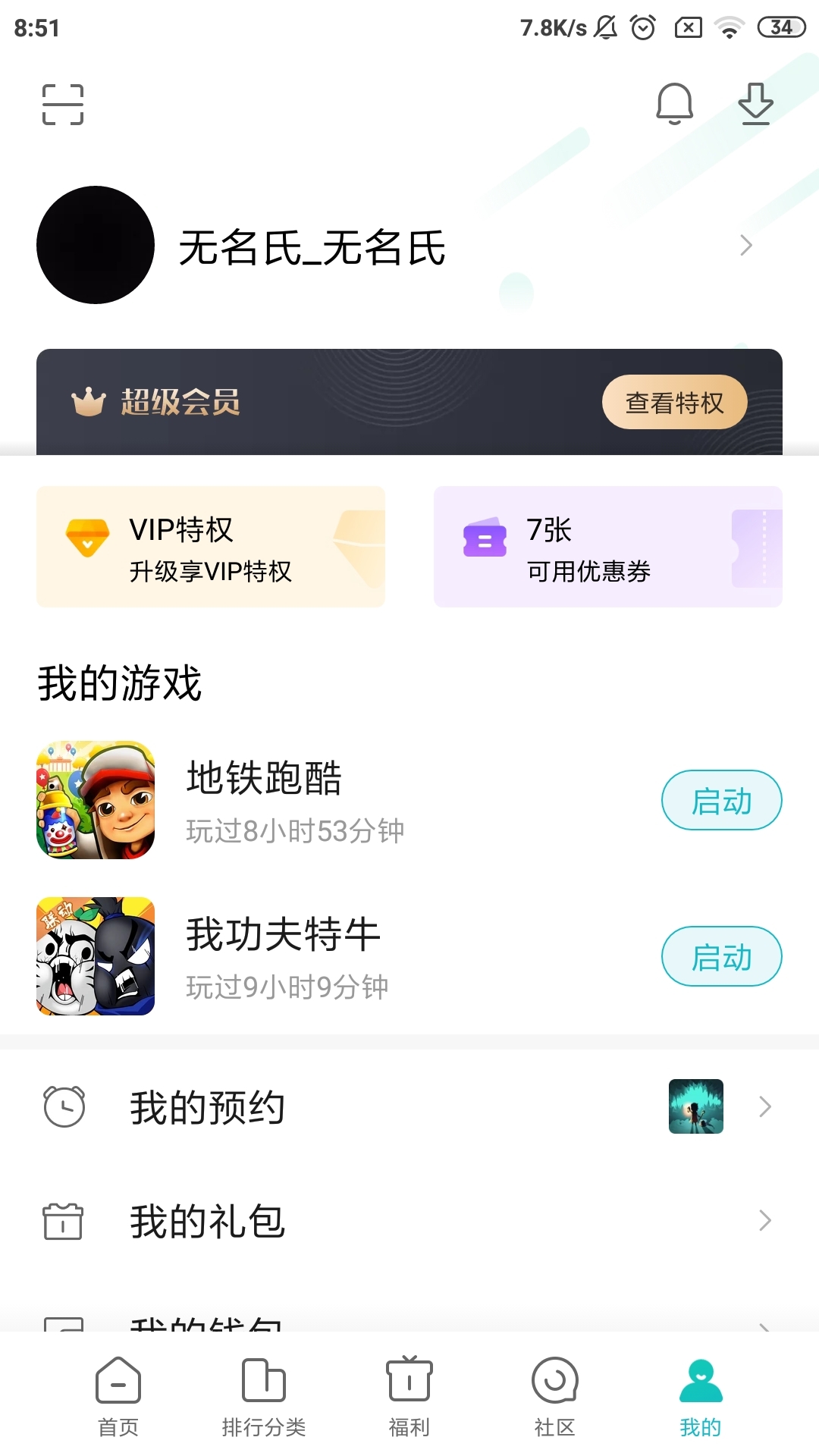
Task: Tap the 查看特权 button
Action: 674,402
